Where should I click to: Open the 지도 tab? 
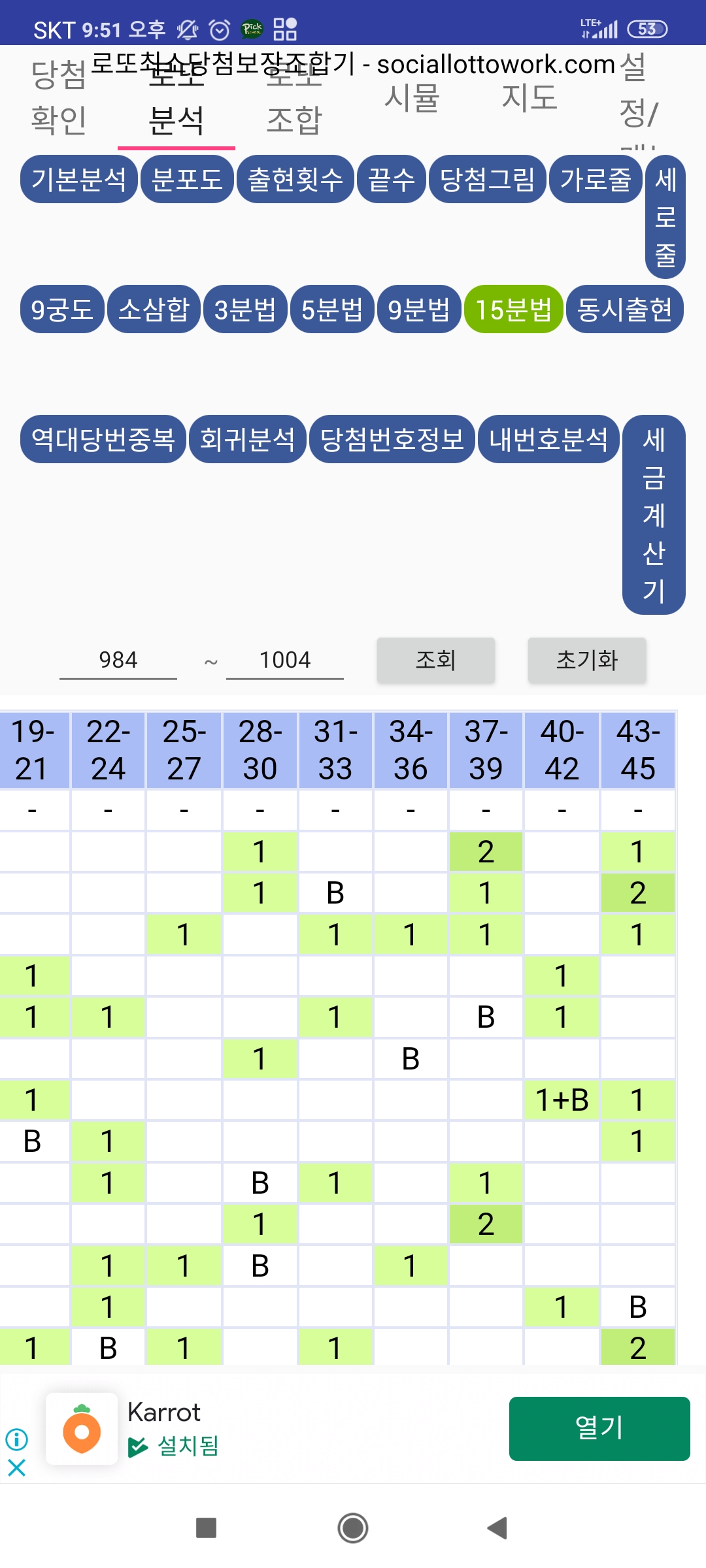click(529, 98)
